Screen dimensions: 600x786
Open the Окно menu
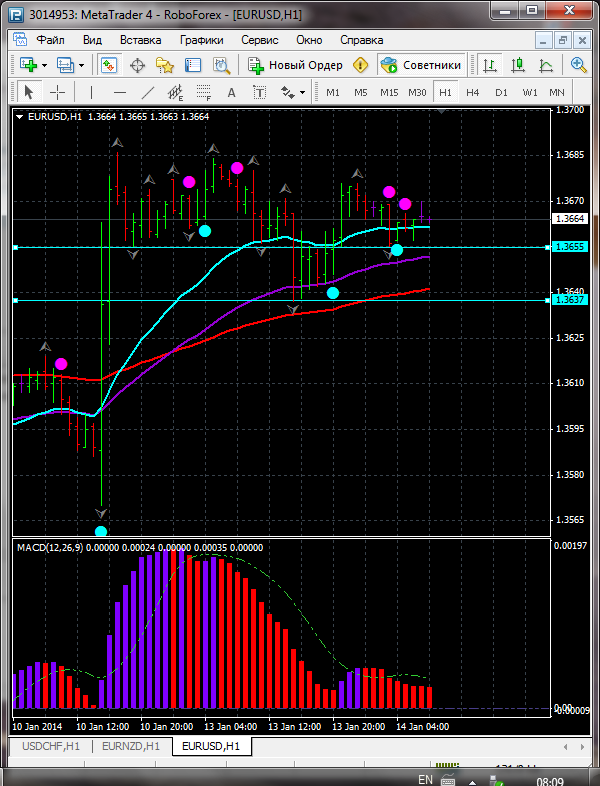point(309,40)
